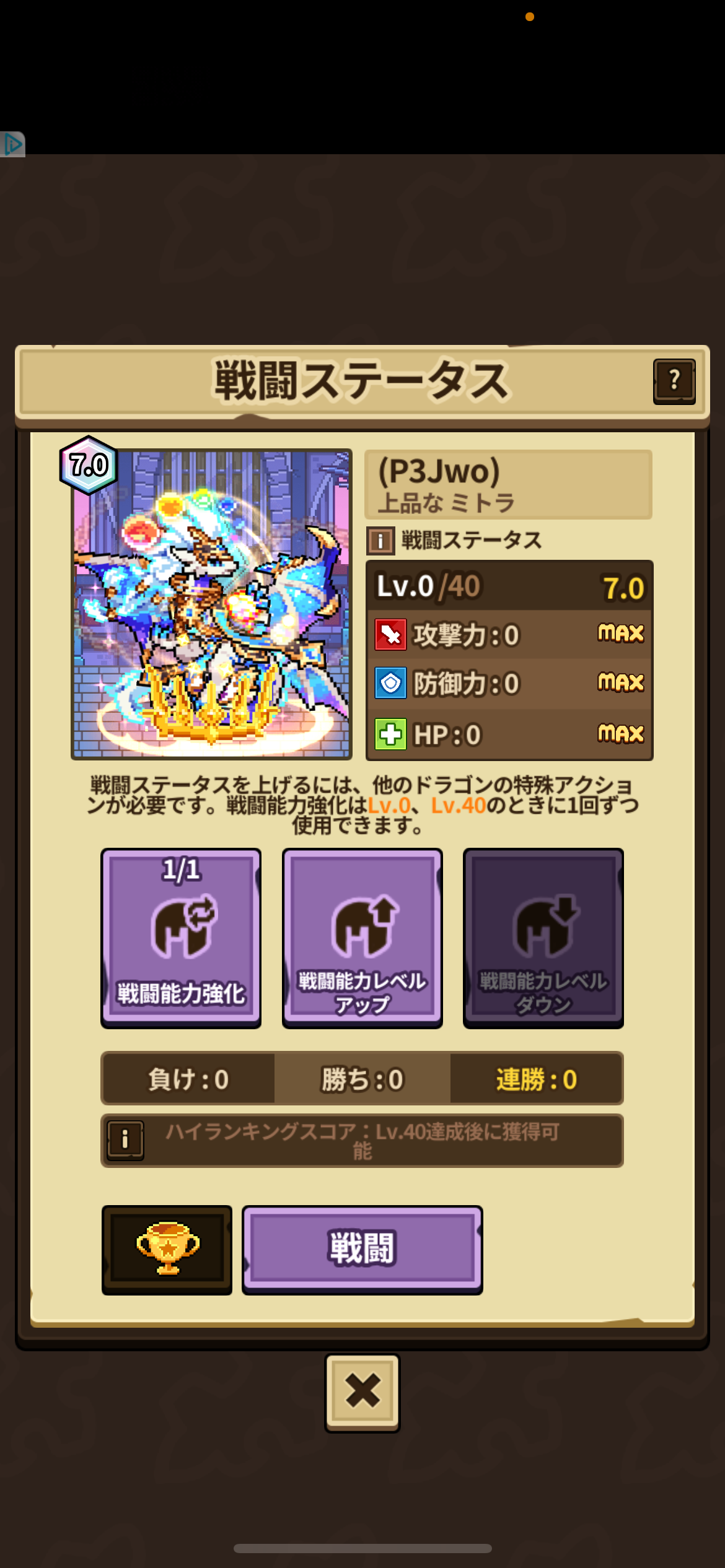Tap 戦闘能力レベルダウン
The width and height of the screenshot is (725, 1568).
[x=543, y=938]
